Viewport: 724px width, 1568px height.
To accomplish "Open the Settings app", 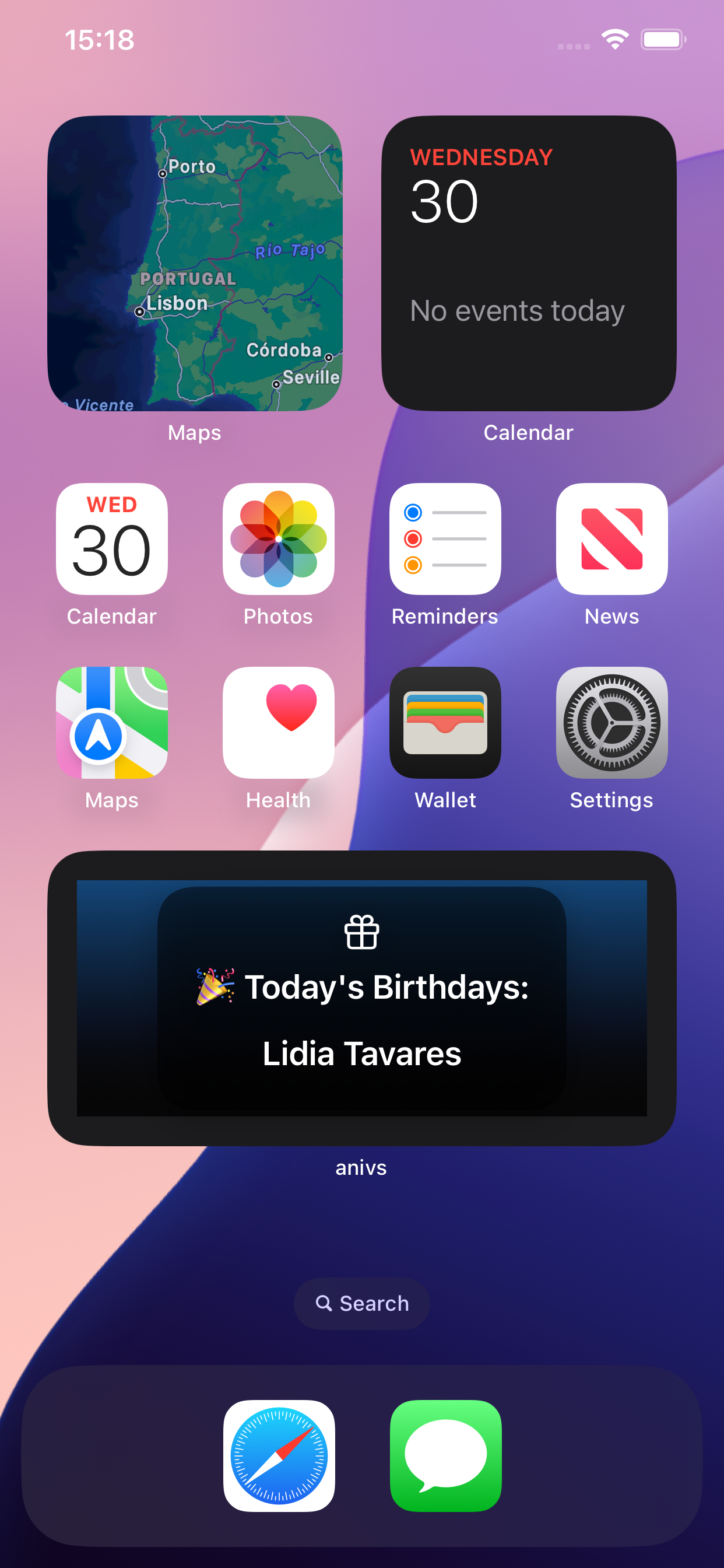I will (611, 723).
